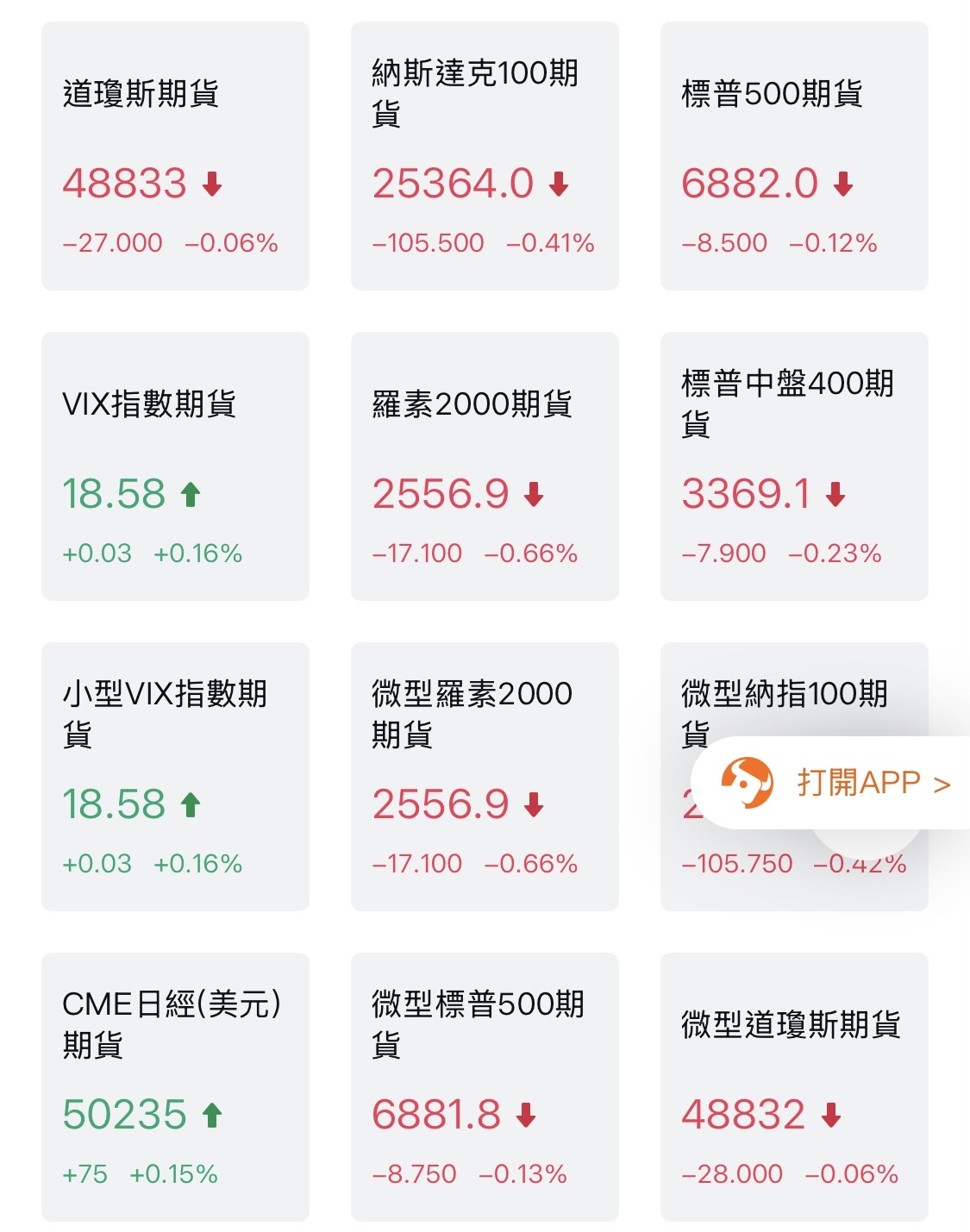Click the down arrow on 納斯達克100期貨 quote
Viewport: 970px width, 1232px height.
pos(560,183)
